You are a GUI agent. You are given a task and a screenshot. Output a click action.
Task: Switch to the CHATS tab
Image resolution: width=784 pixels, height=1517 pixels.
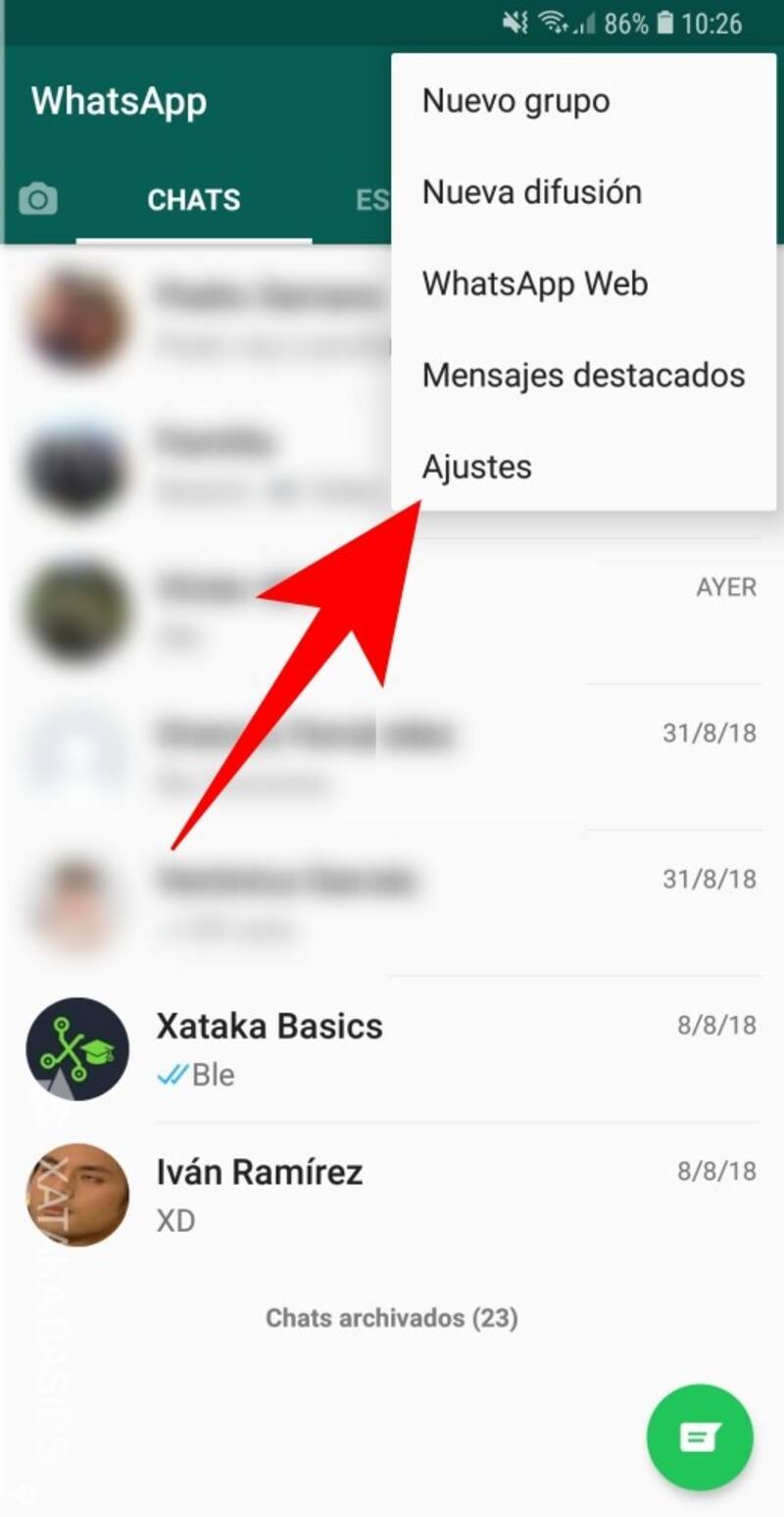tap(194, 200)
